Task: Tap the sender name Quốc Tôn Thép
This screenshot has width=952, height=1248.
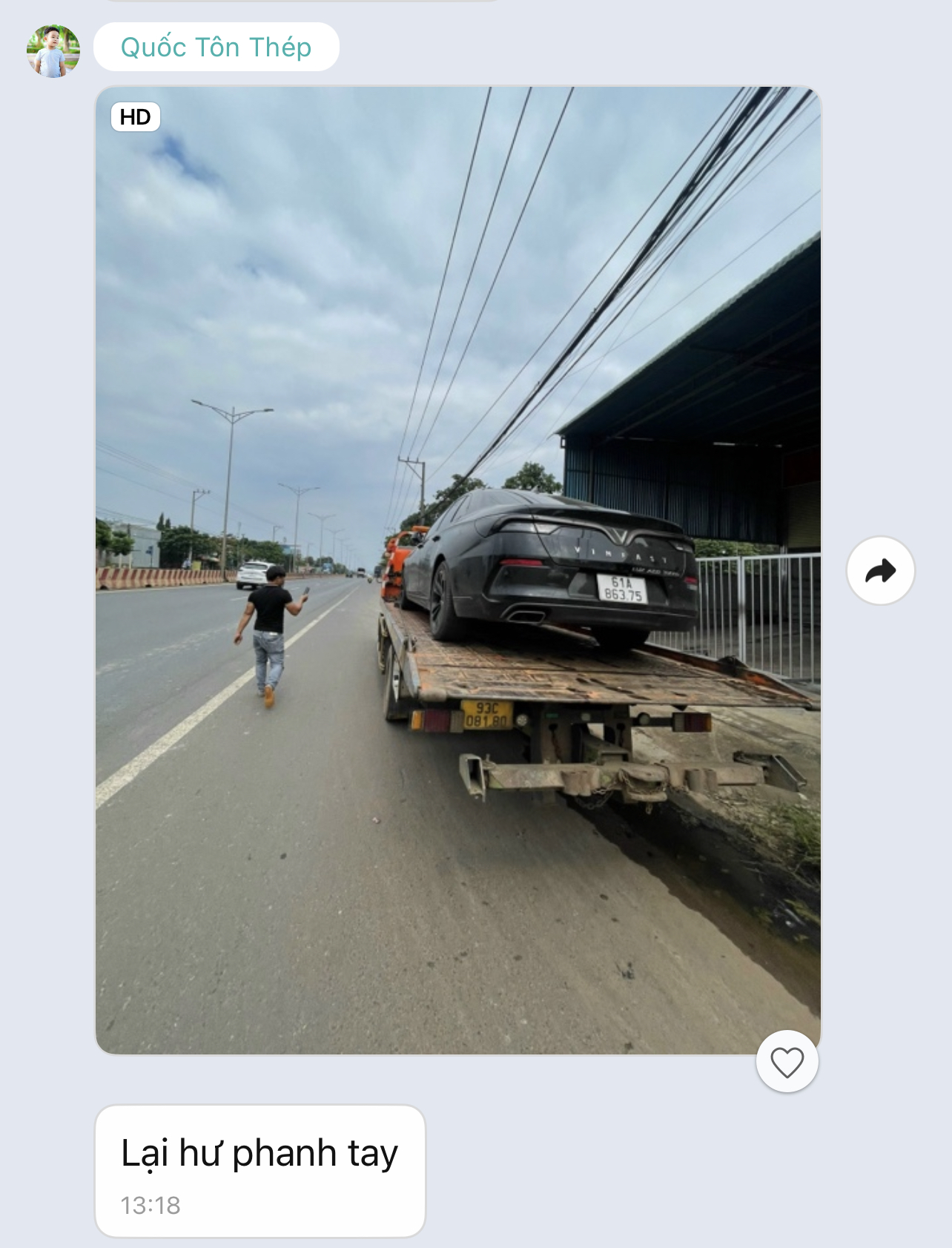Action: point(216,47)
